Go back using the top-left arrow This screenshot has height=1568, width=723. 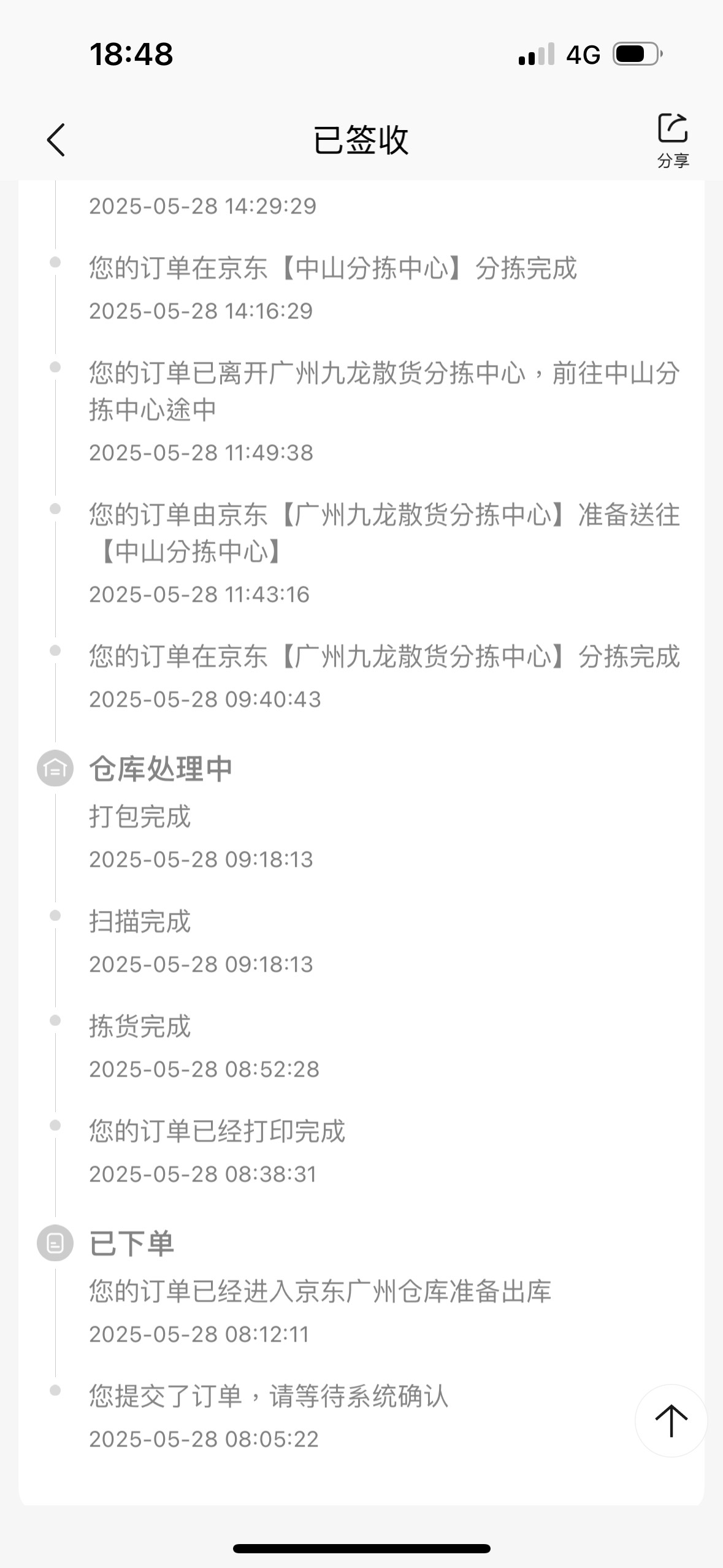(56, 140)
